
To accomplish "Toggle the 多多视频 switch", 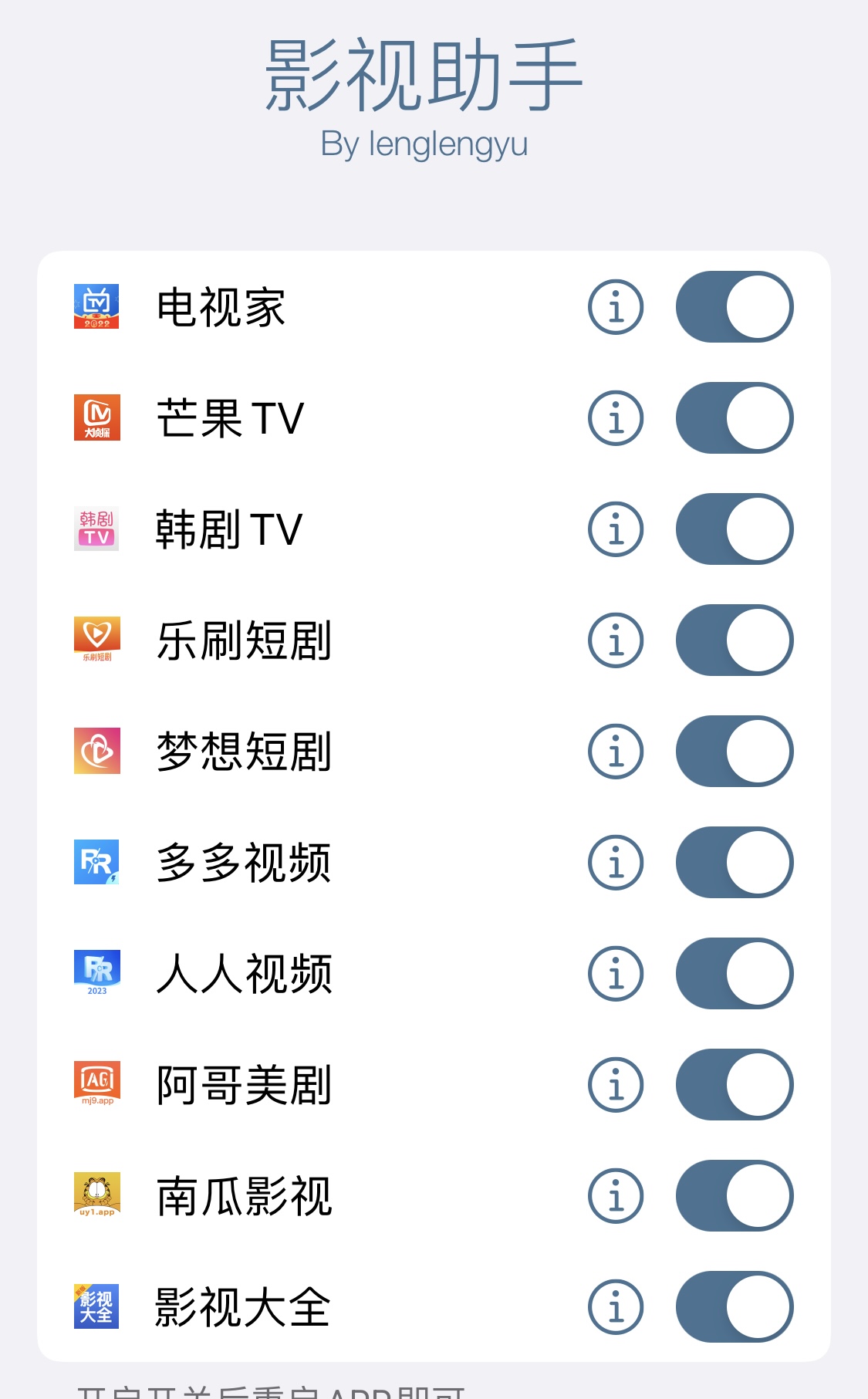I will (x=735, y=863).
